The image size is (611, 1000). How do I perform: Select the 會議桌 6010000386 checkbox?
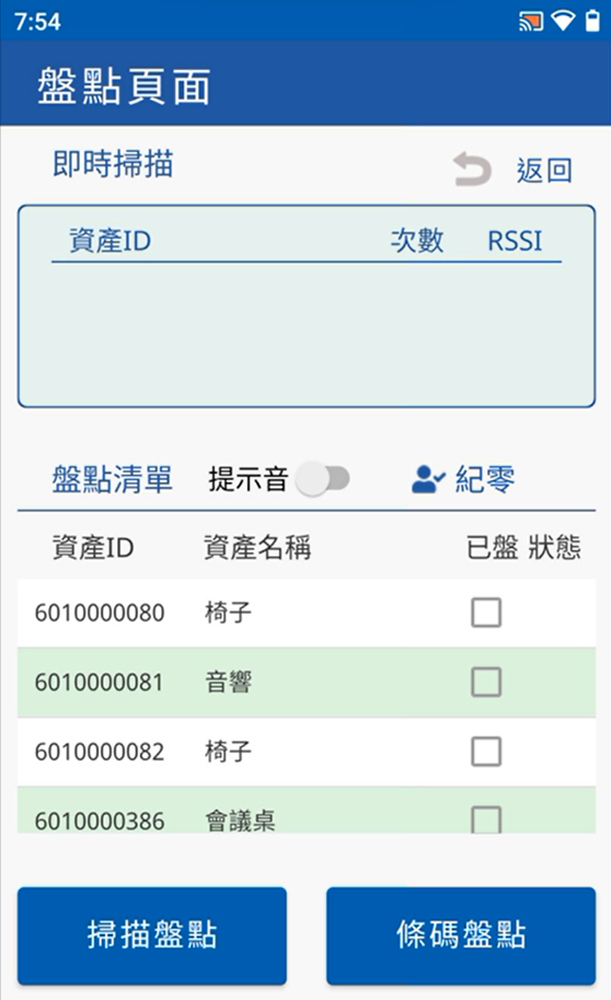click(486, 820)
